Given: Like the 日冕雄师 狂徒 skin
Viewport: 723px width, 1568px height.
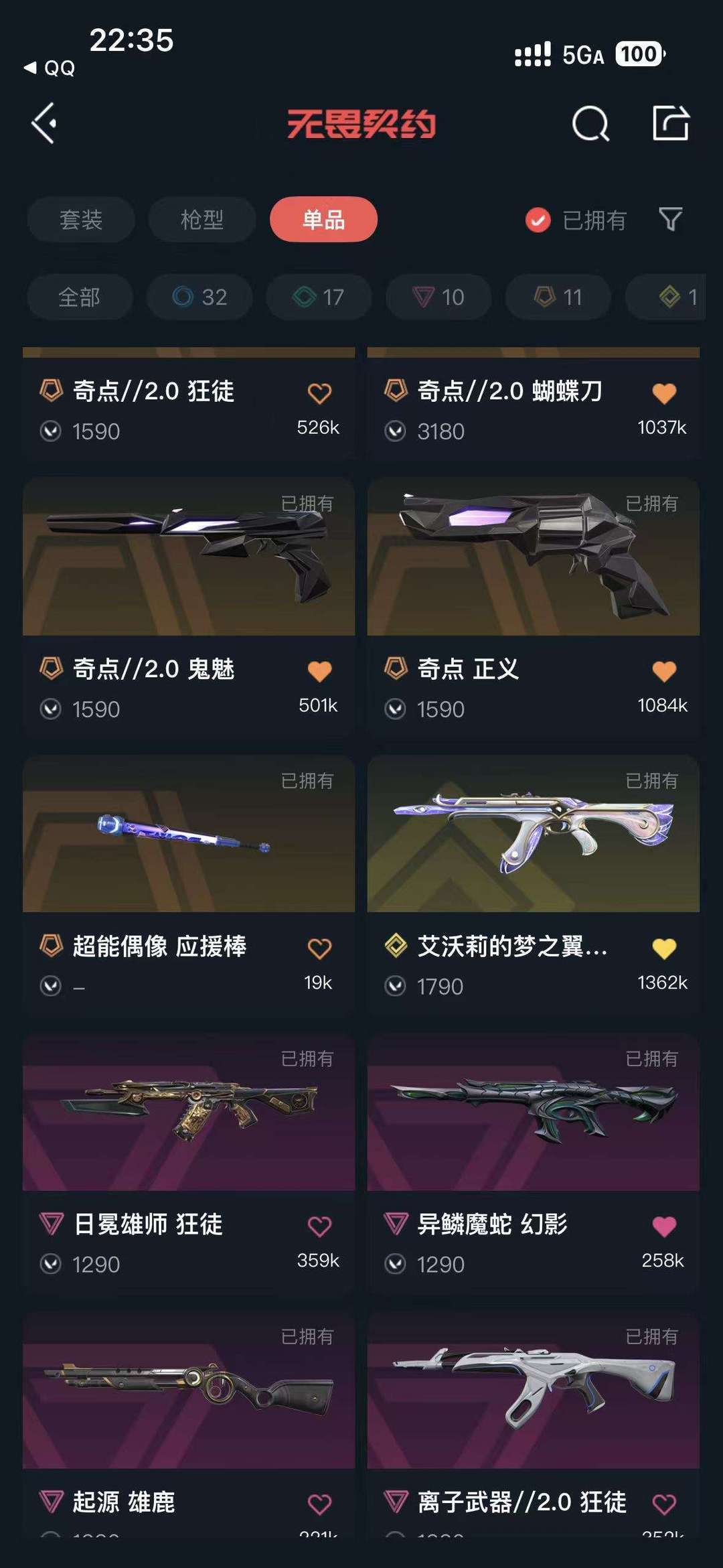Looking at the screenshot, I should point(319,1226).
